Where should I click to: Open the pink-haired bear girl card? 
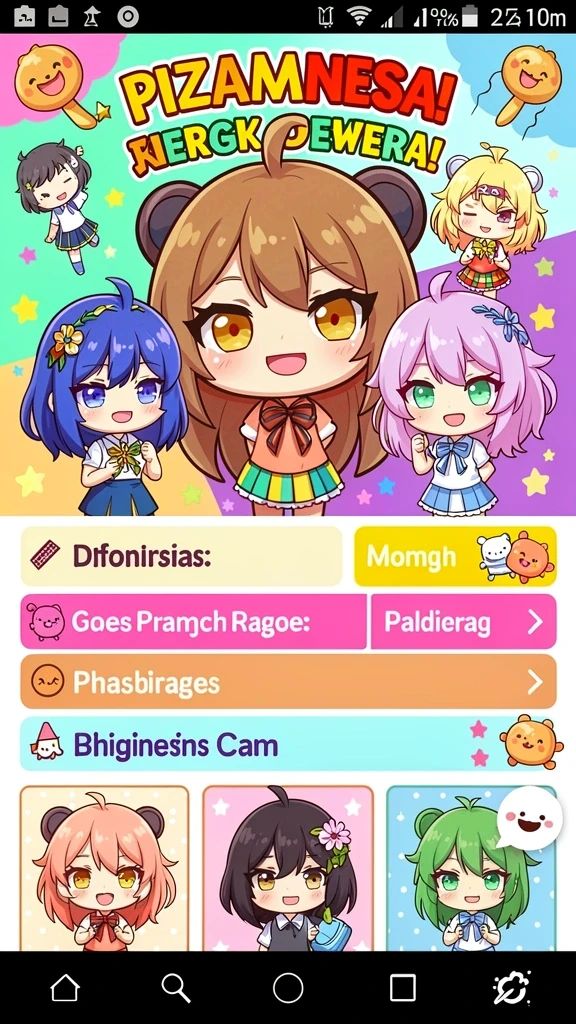[104, 868]
